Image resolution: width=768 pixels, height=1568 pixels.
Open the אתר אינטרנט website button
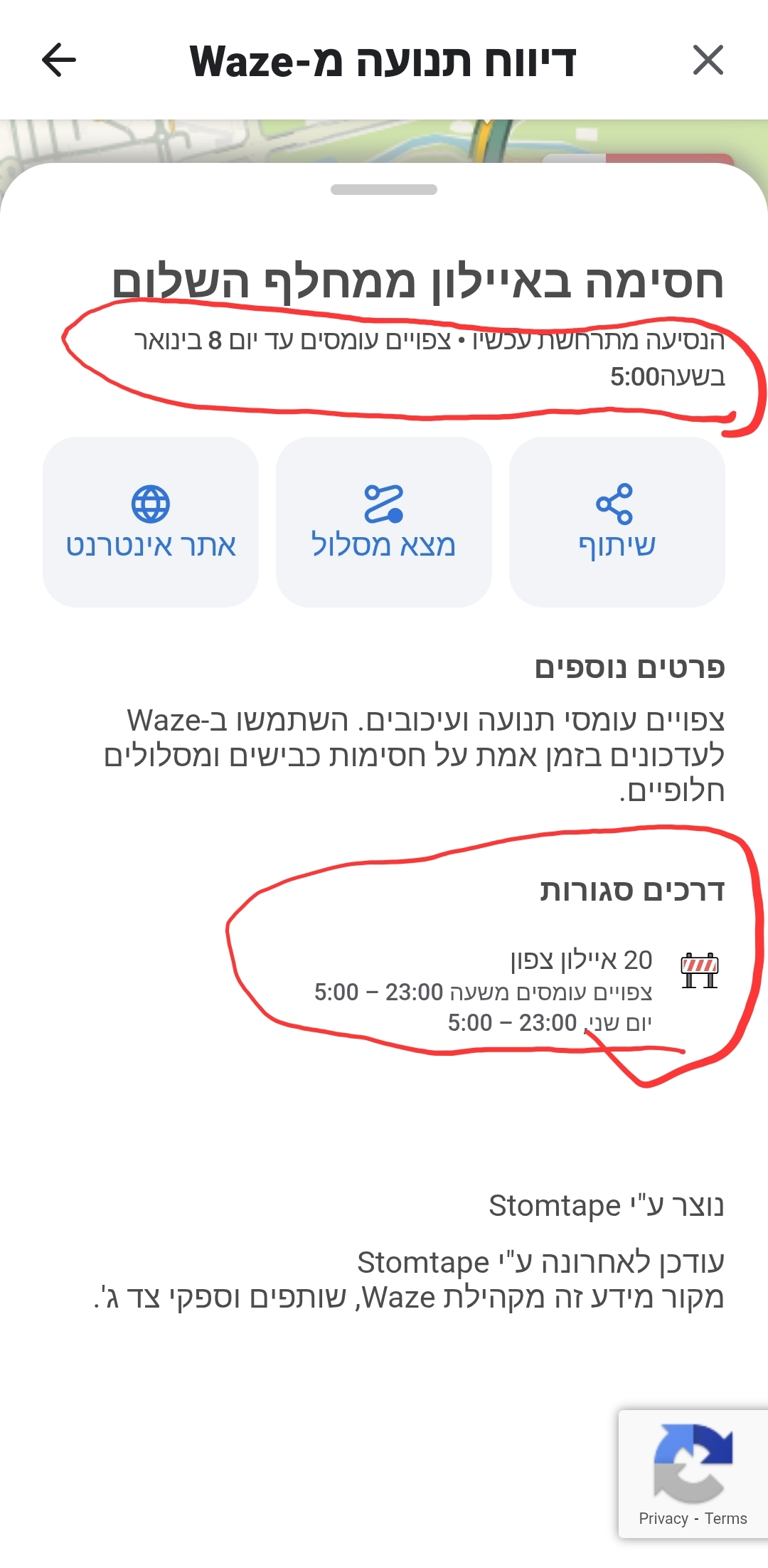click(151, 521)
